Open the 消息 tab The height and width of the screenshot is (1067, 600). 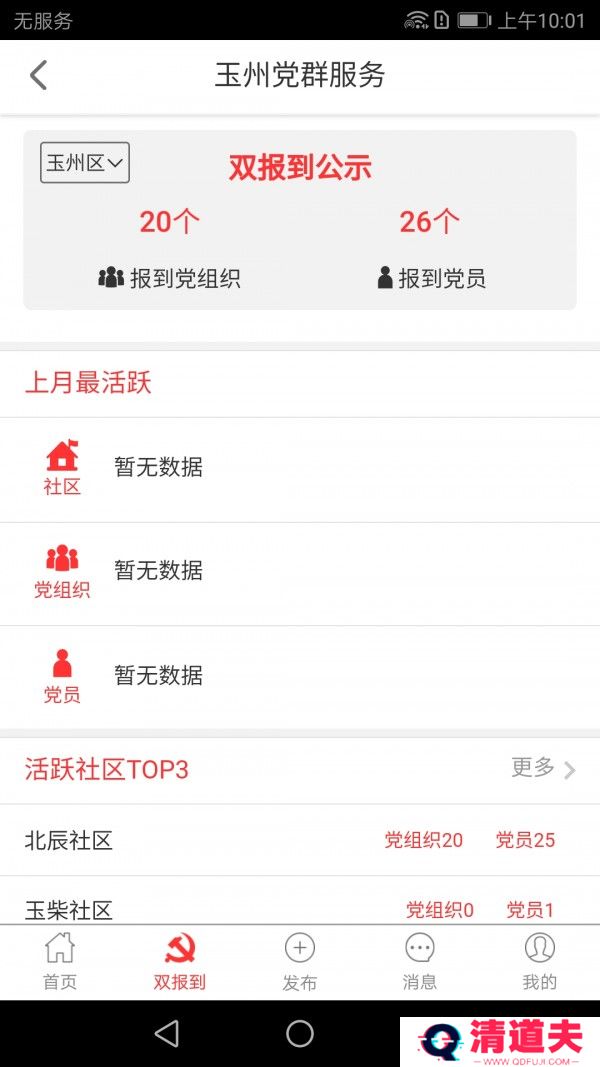(x=420, y=962)
